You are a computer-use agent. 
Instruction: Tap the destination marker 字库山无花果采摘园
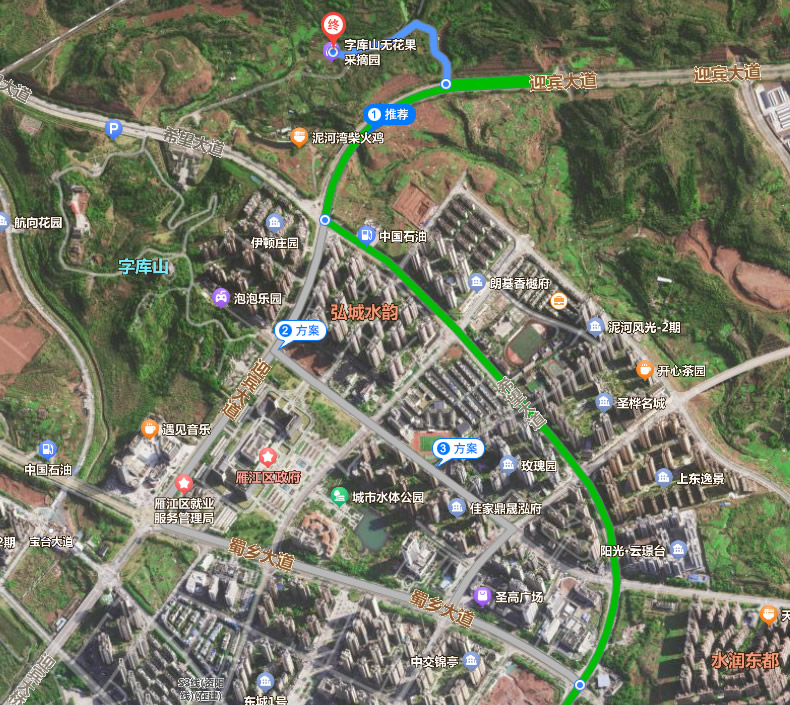331,51
